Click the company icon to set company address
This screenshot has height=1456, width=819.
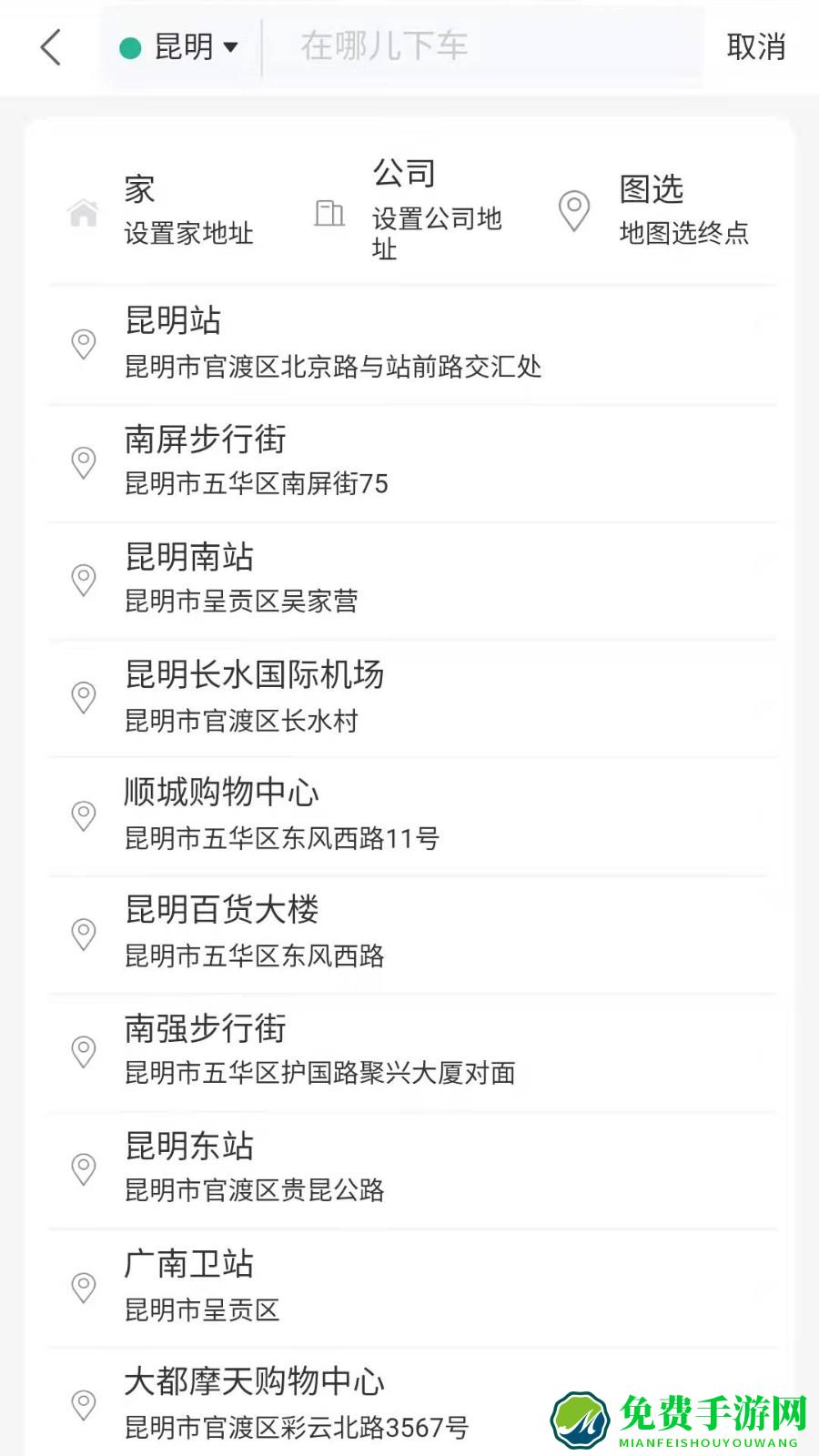point(329,213)
